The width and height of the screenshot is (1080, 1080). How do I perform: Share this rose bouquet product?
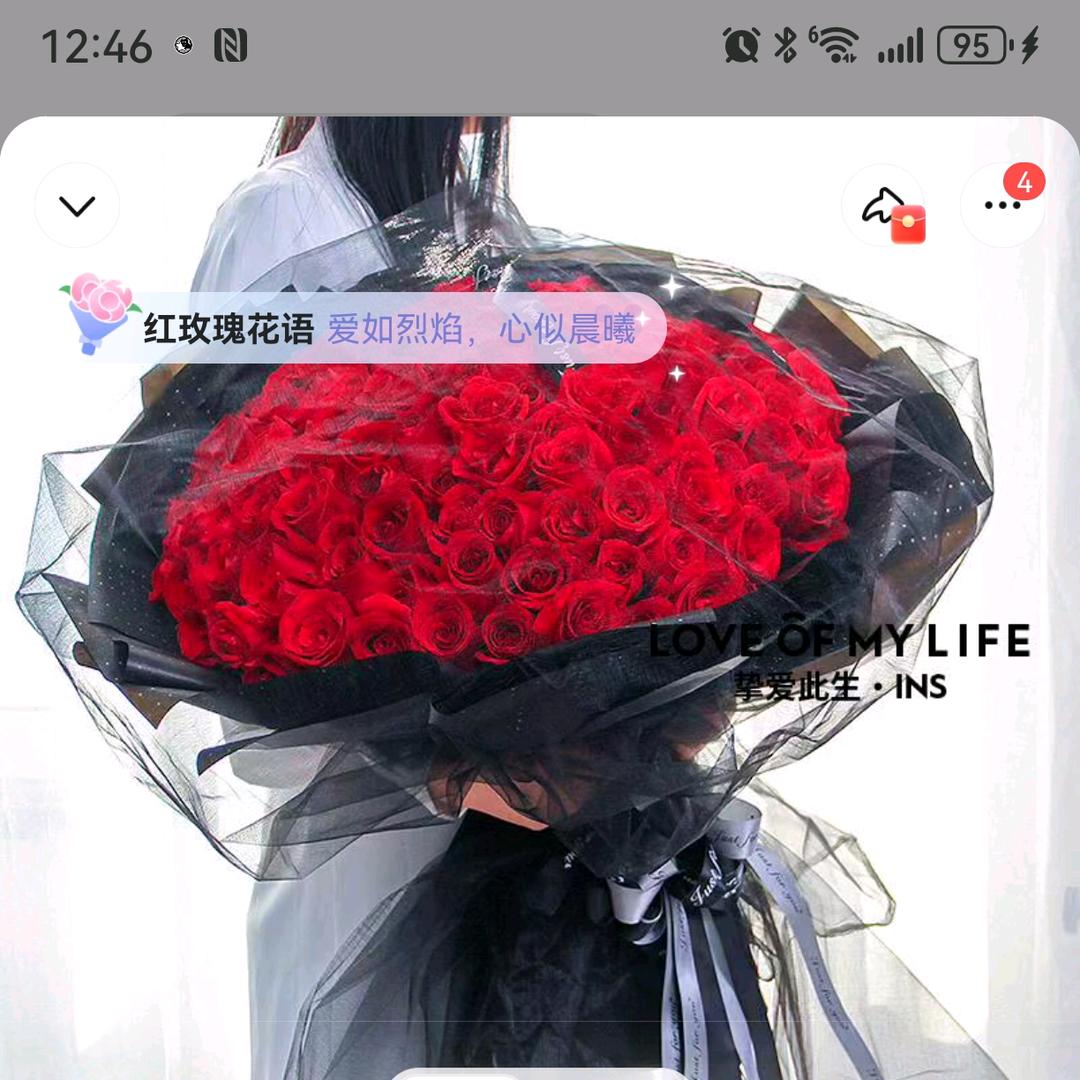pyautogui.click(x=883, y=206)
